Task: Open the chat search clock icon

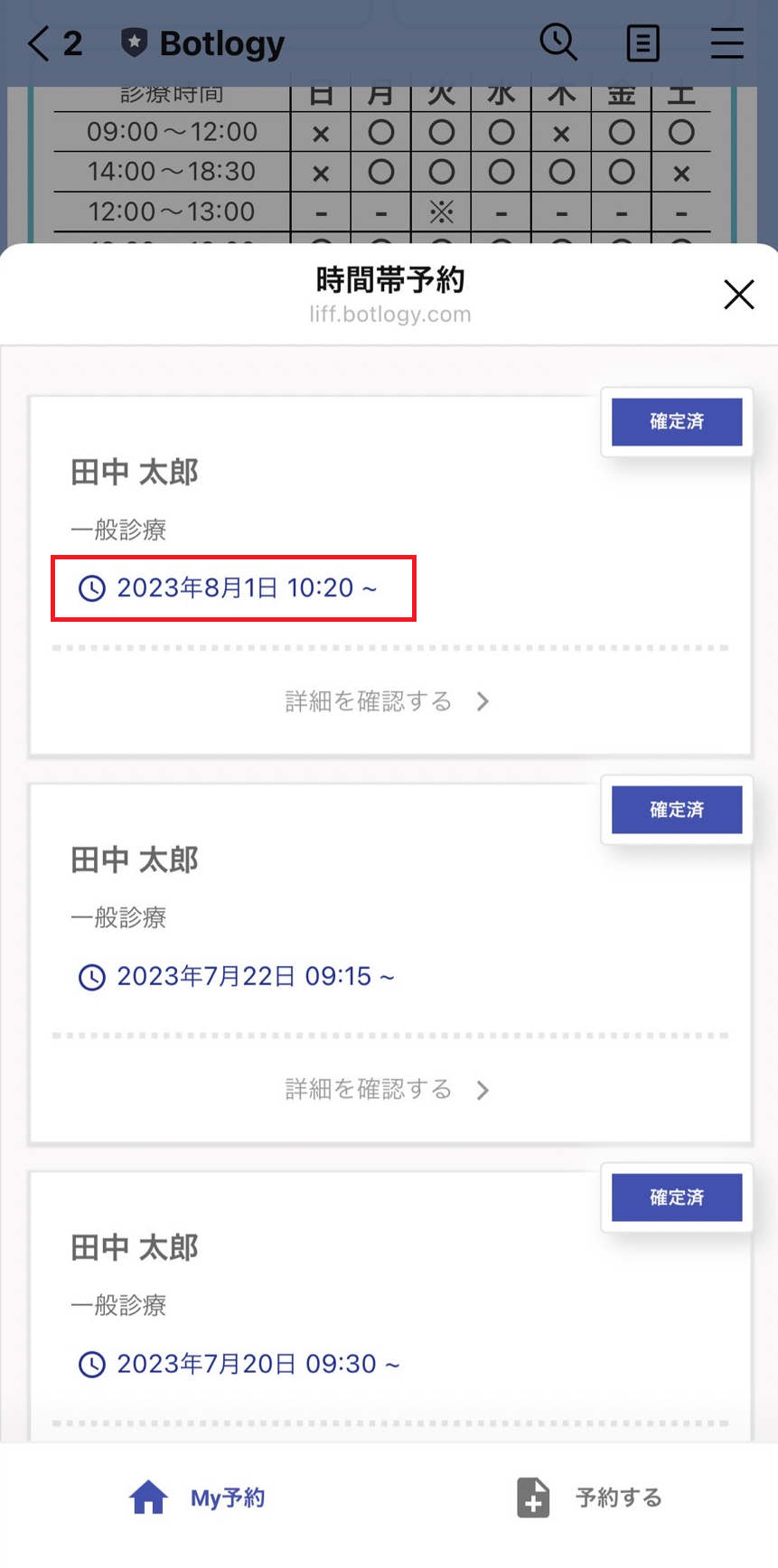Action: 558,42
